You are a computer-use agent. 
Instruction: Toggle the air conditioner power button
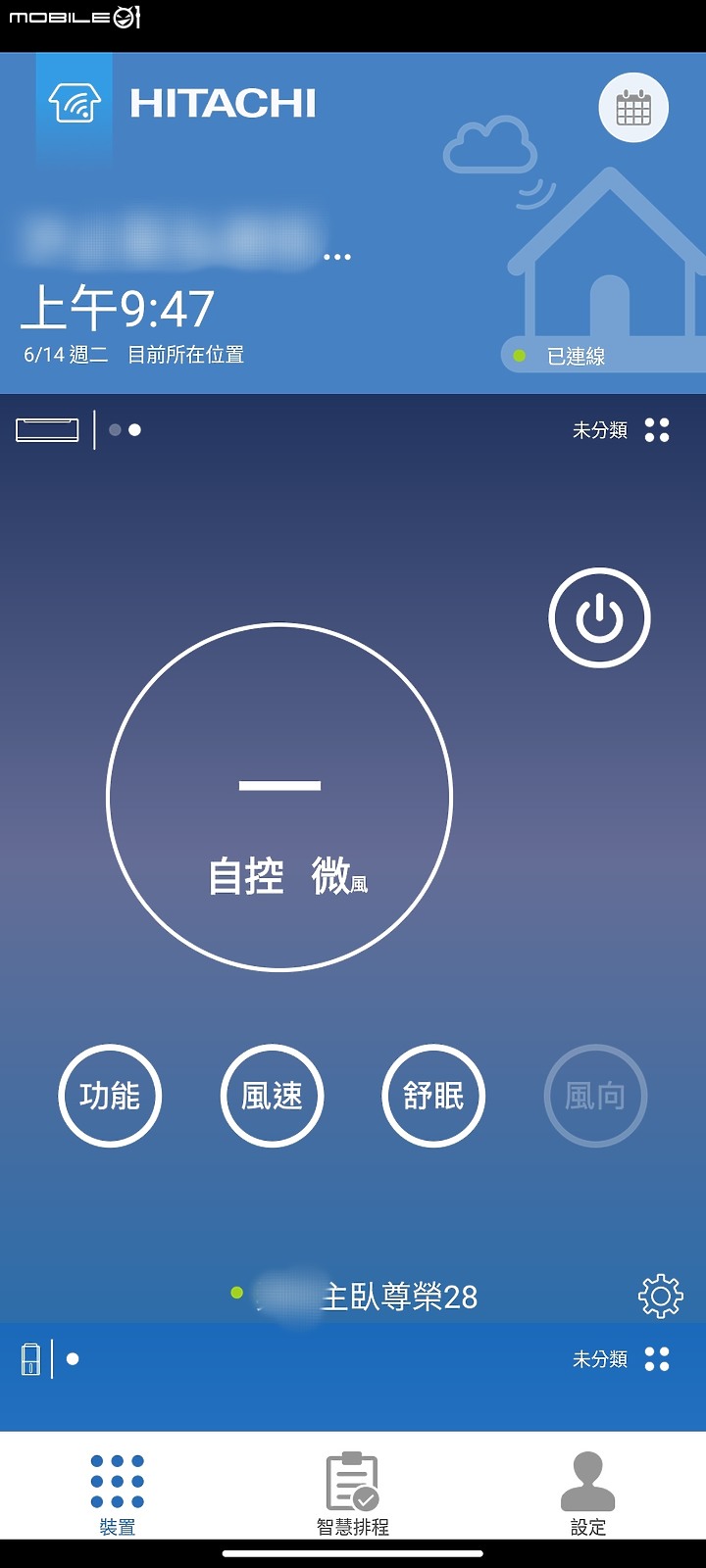click(x=599, y=618)
